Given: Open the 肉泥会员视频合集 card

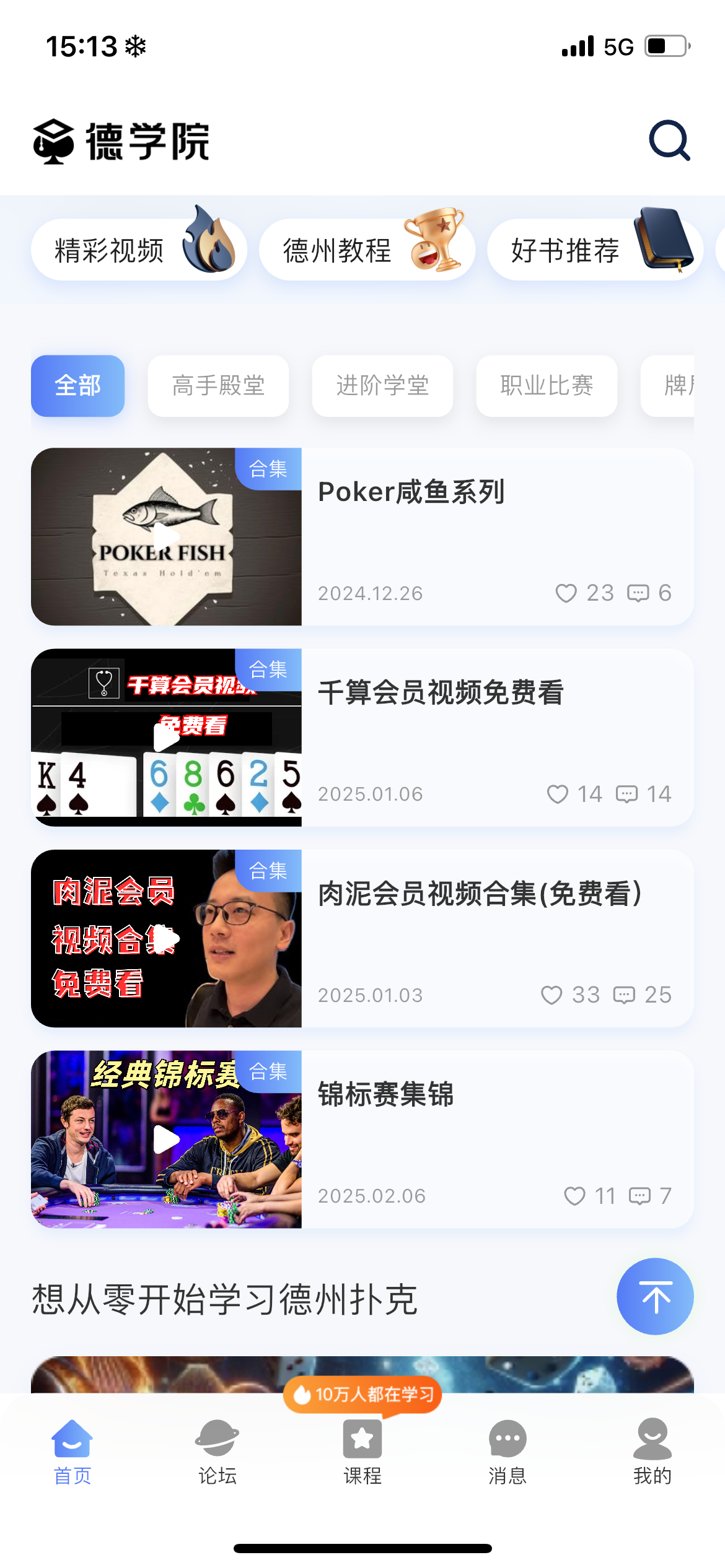Looking at the screenshot, I should [479, 894].
